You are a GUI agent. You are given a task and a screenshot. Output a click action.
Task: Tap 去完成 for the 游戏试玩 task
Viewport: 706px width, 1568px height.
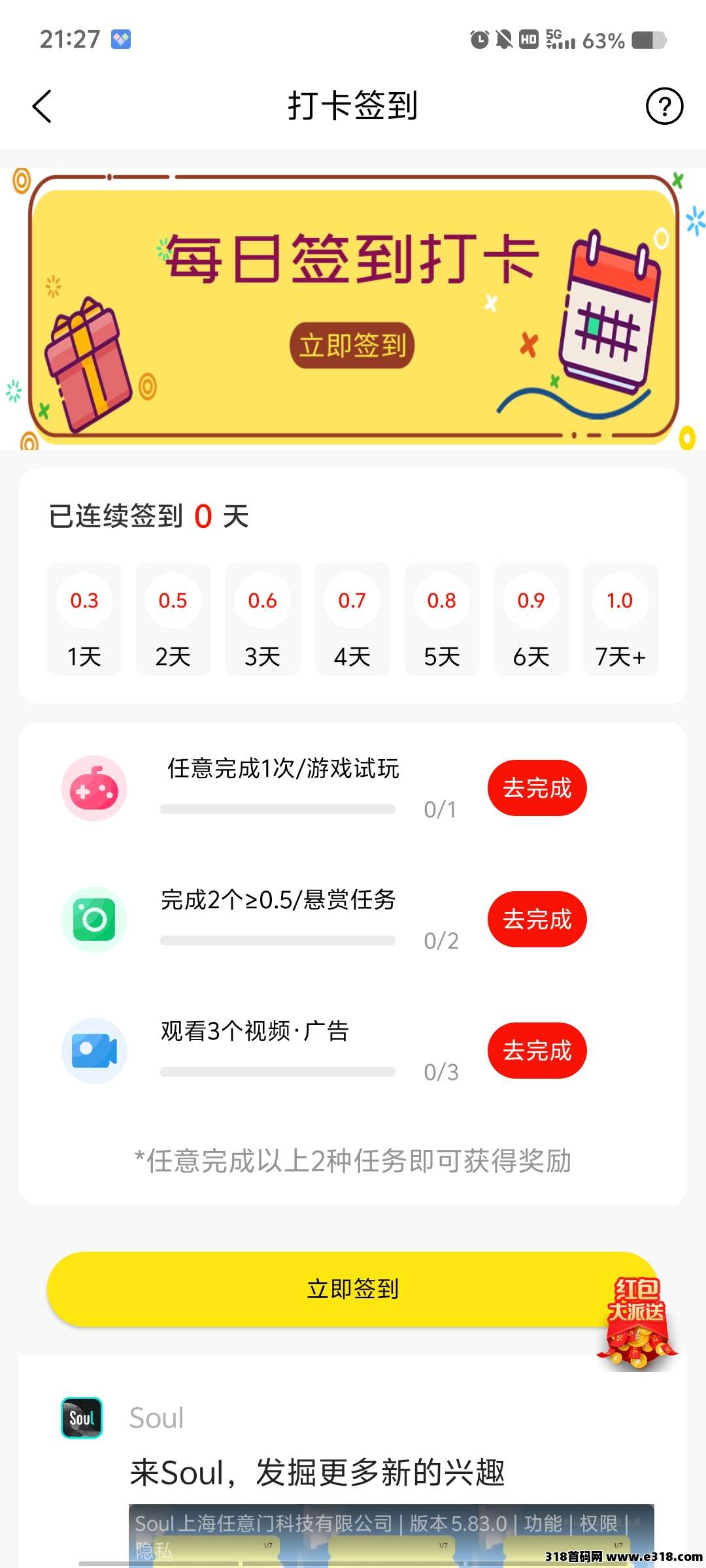pyautogui.click(x=537, y=788)
